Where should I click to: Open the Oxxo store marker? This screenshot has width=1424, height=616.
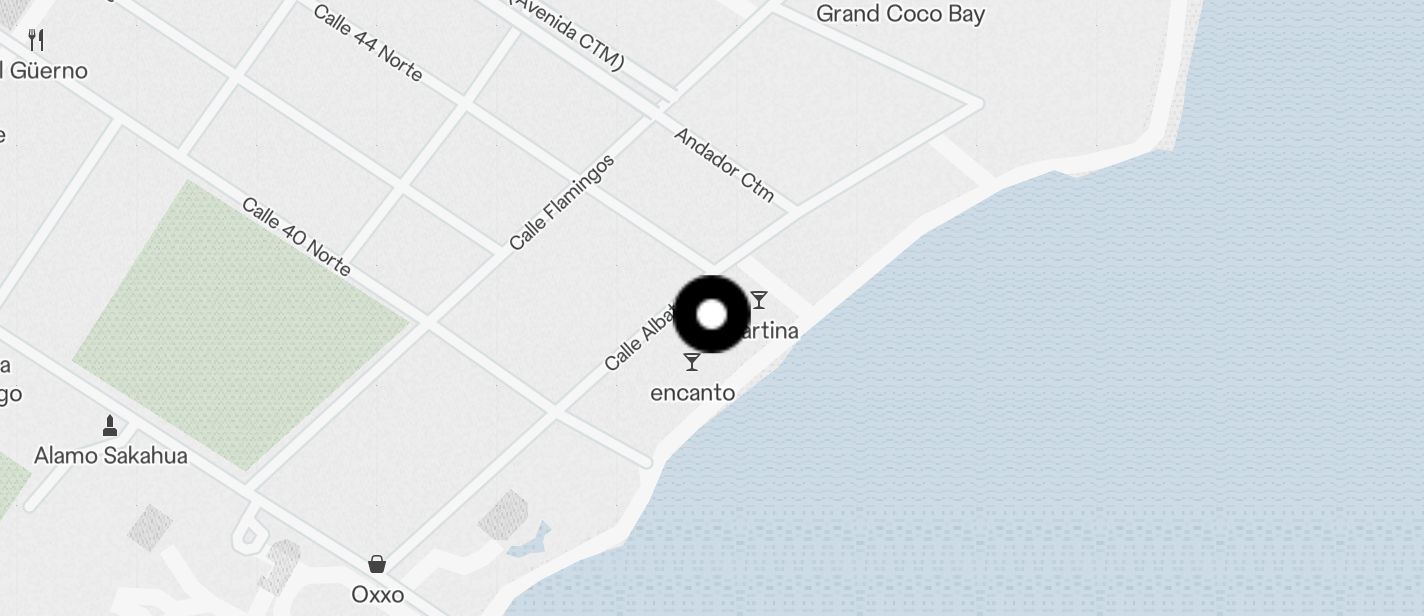377,565
